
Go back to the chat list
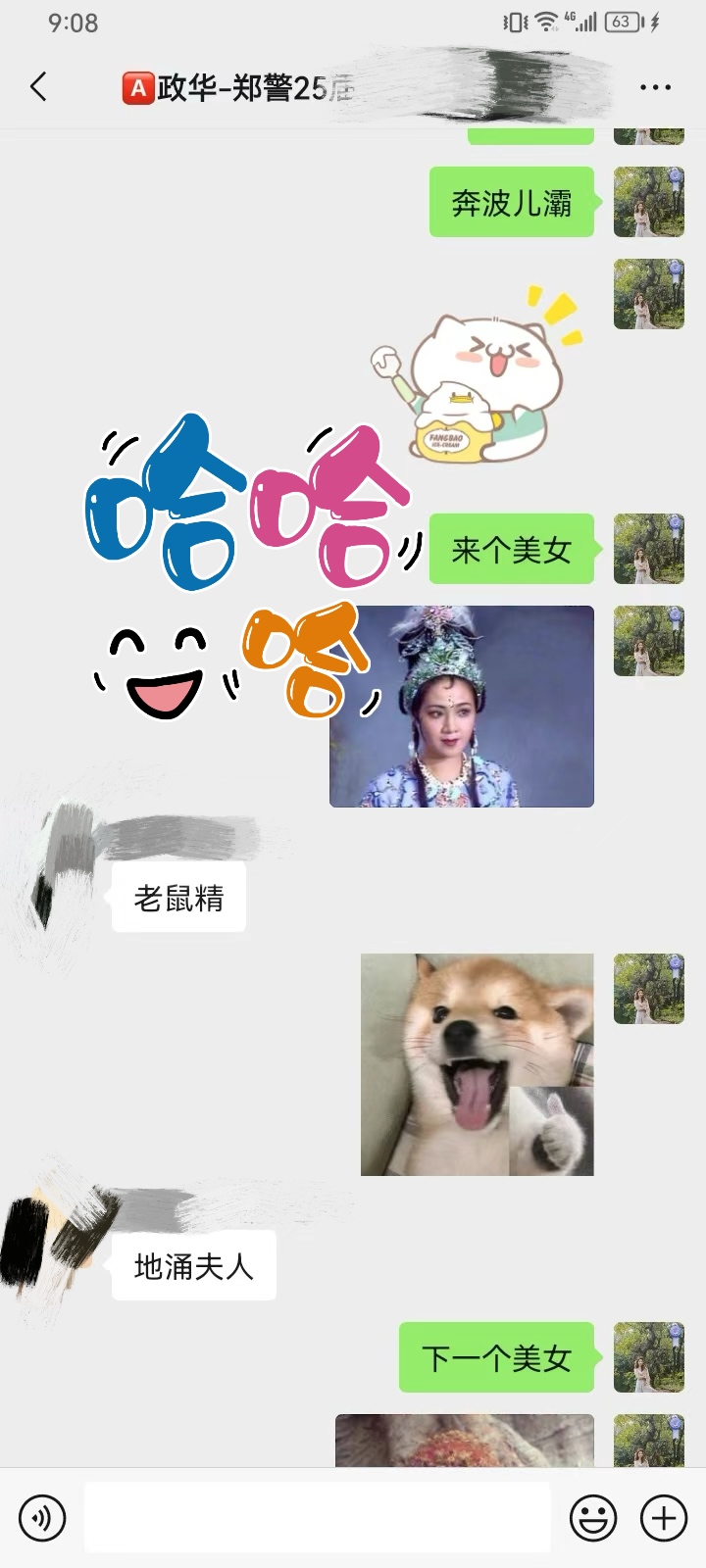[x=38, y=87]
